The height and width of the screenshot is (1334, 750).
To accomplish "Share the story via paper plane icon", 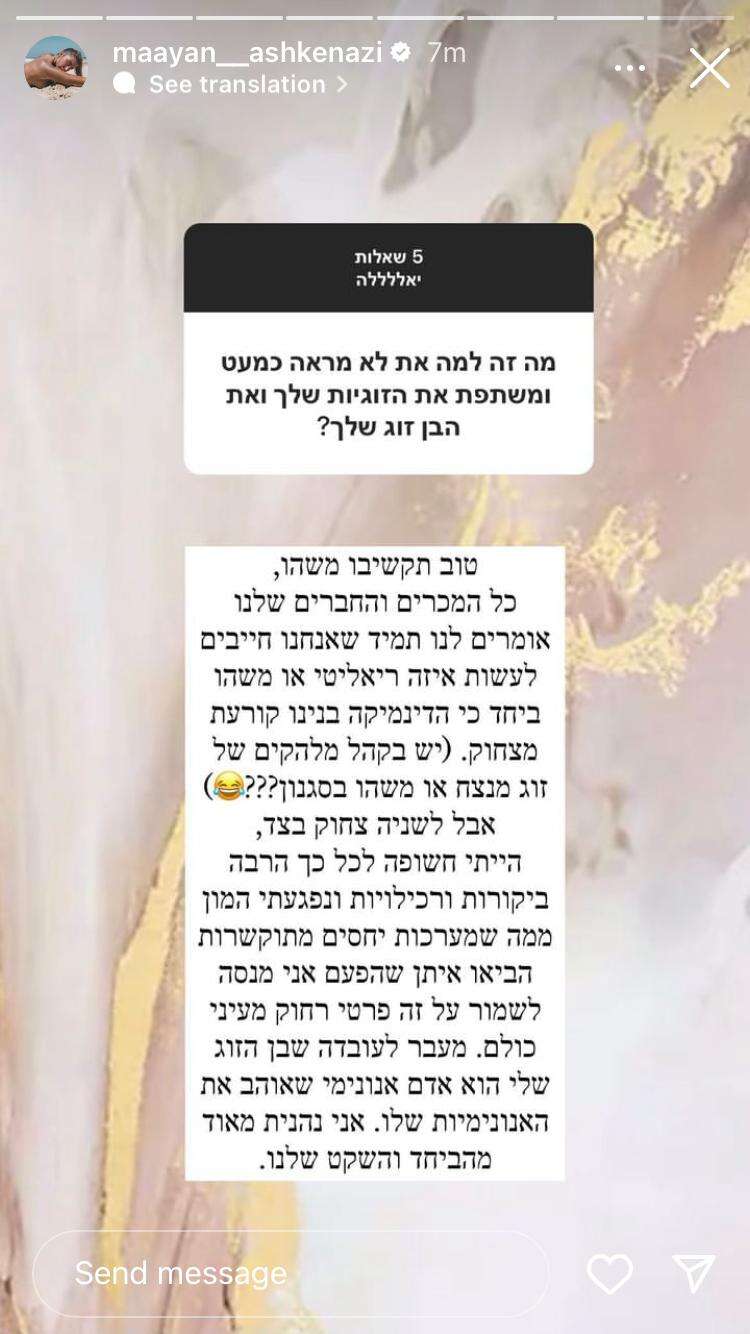I will tap(694, 1274).
